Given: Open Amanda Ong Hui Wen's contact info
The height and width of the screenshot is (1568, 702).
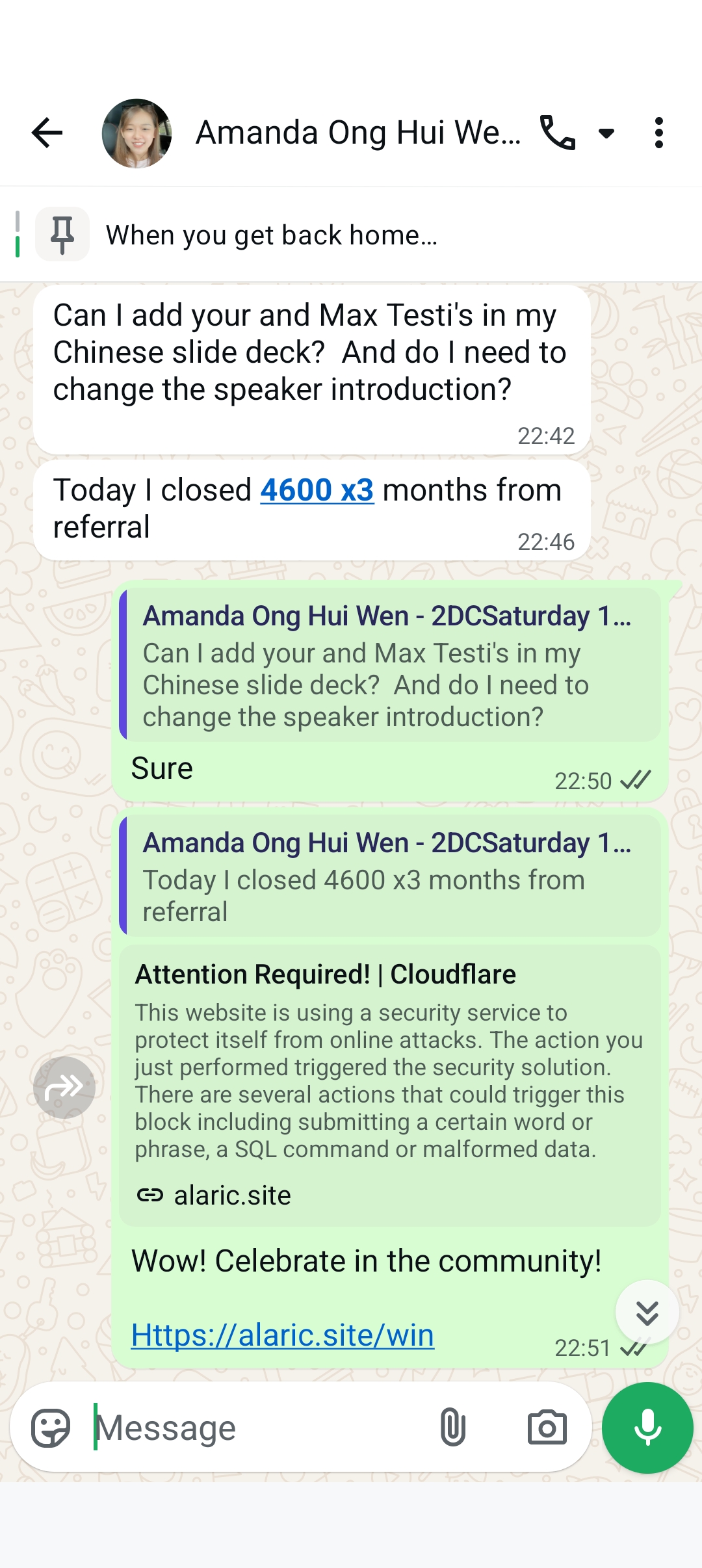Looking at the screenshot, I should 357,133.
